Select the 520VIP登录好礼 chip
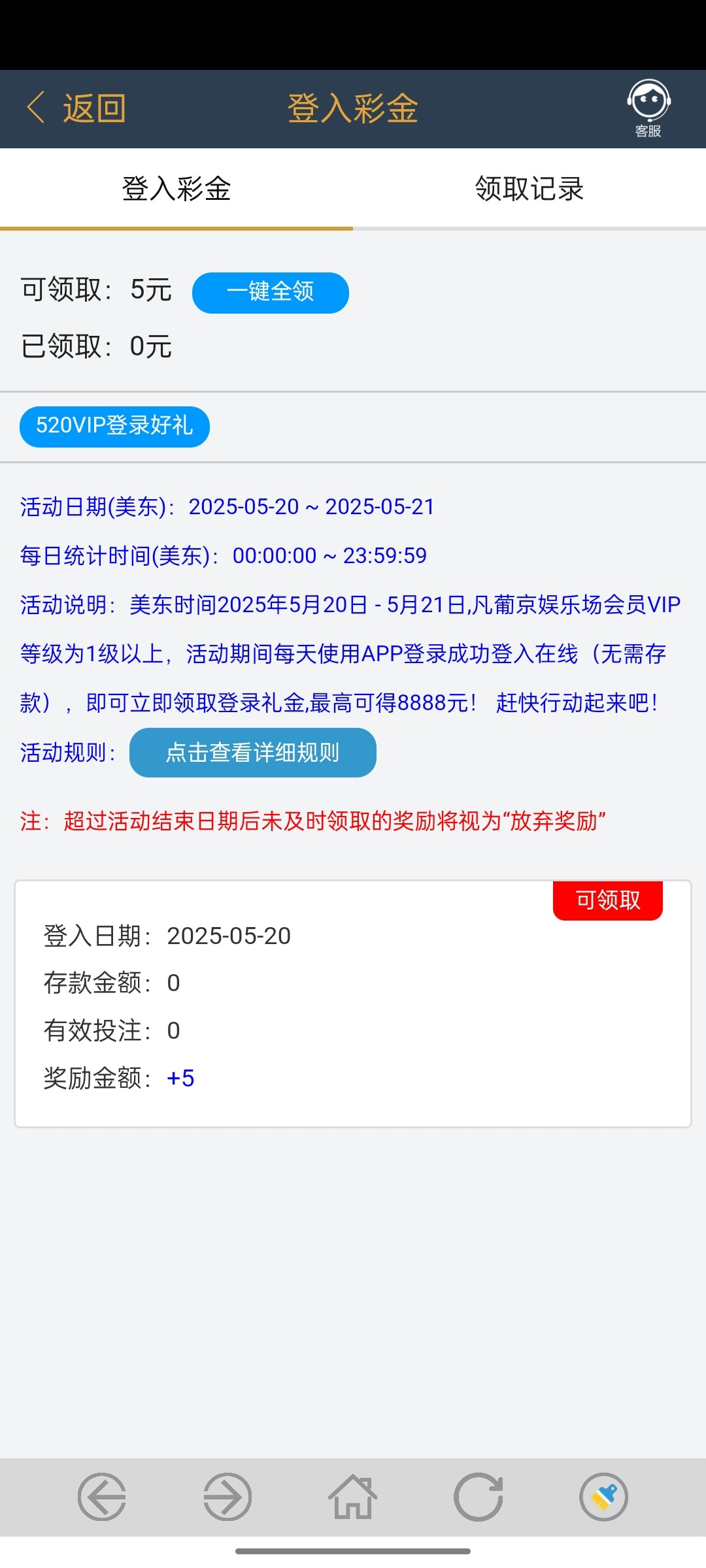Image resolution: width=706 pixels, height=1568 pixels. [114, 427]
